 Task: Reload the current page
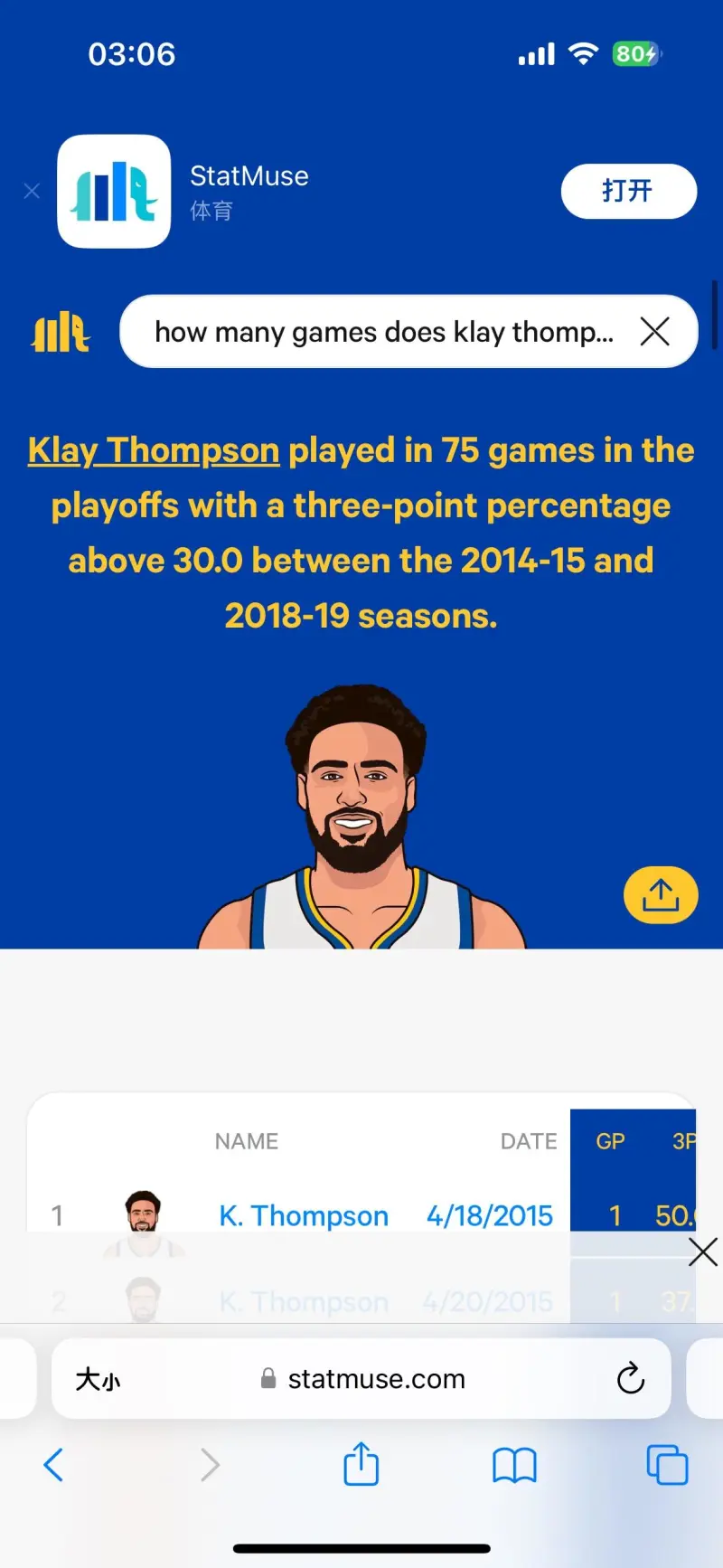coord(630,1379)
